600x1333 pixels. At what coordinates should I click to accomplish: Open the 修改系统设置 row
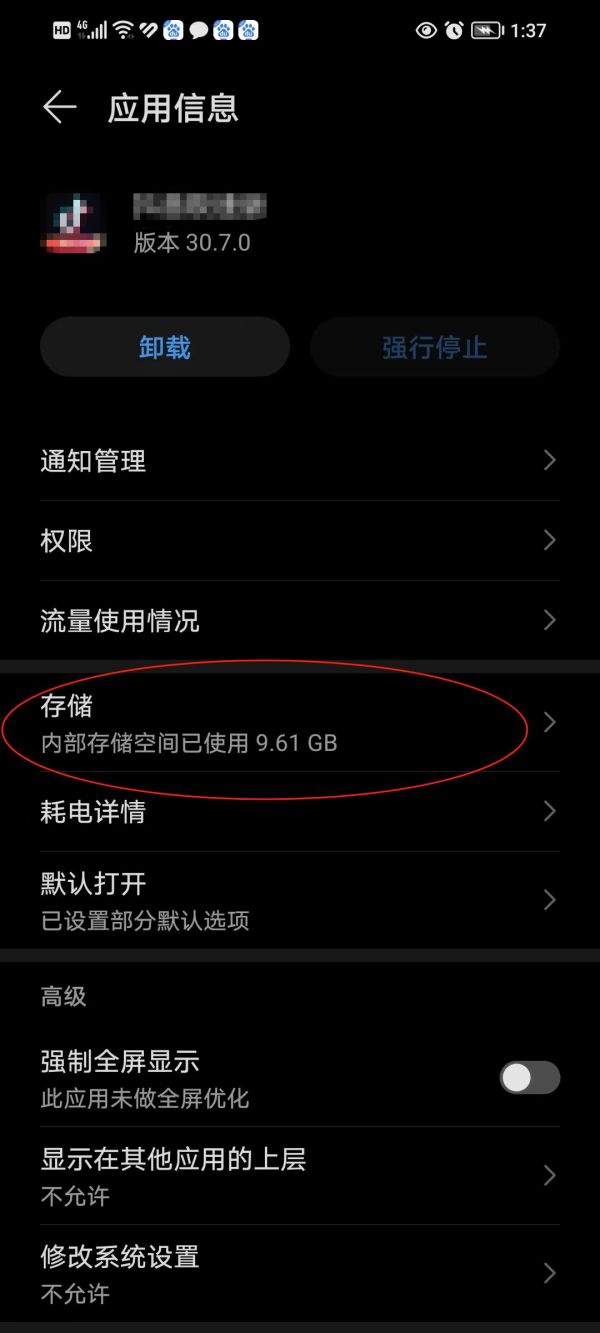click(x=298, y=1273)
